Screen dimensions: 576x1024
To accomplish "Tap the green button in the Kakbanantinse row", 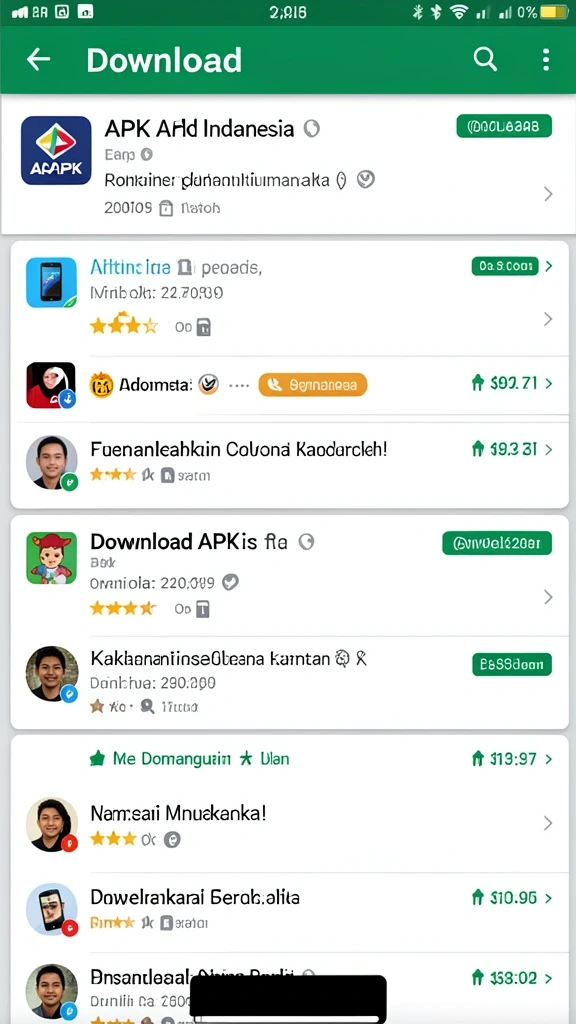I will 512,664.
